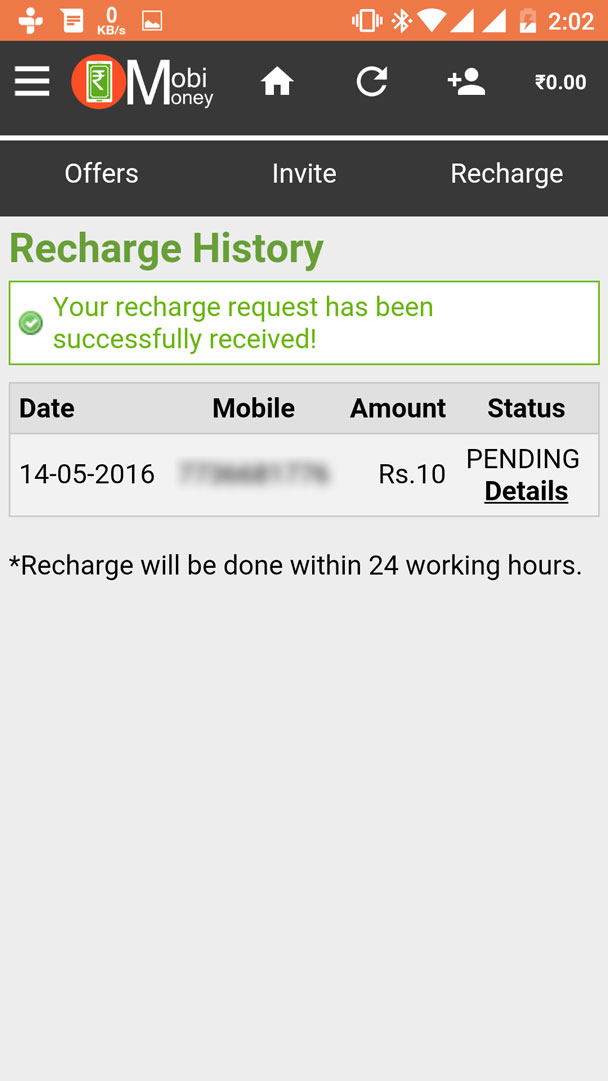608x1081 pixels.
Task: Tap the add friend icon
Action: tap(466, 82)
